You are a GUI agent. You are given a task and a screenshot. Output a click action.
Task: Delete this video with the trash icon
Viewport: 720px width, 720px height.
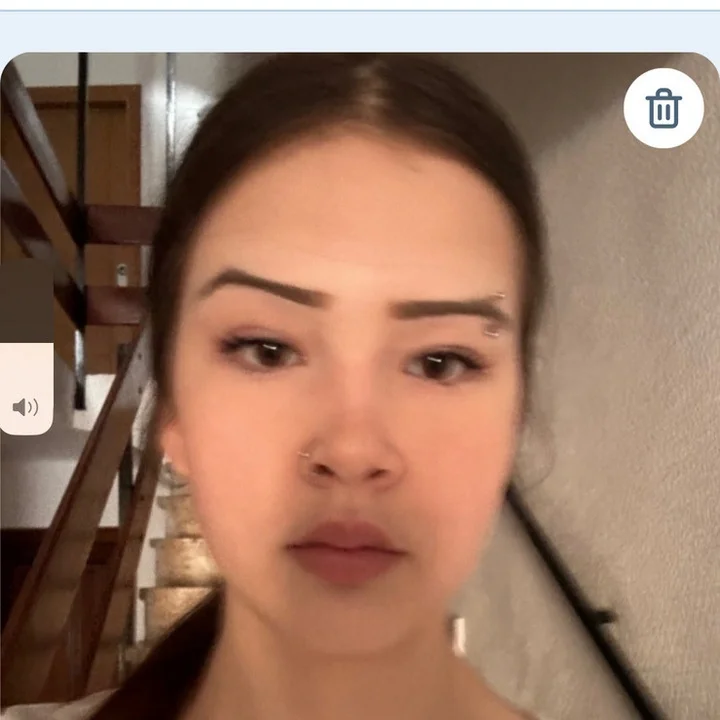(663, 108)
